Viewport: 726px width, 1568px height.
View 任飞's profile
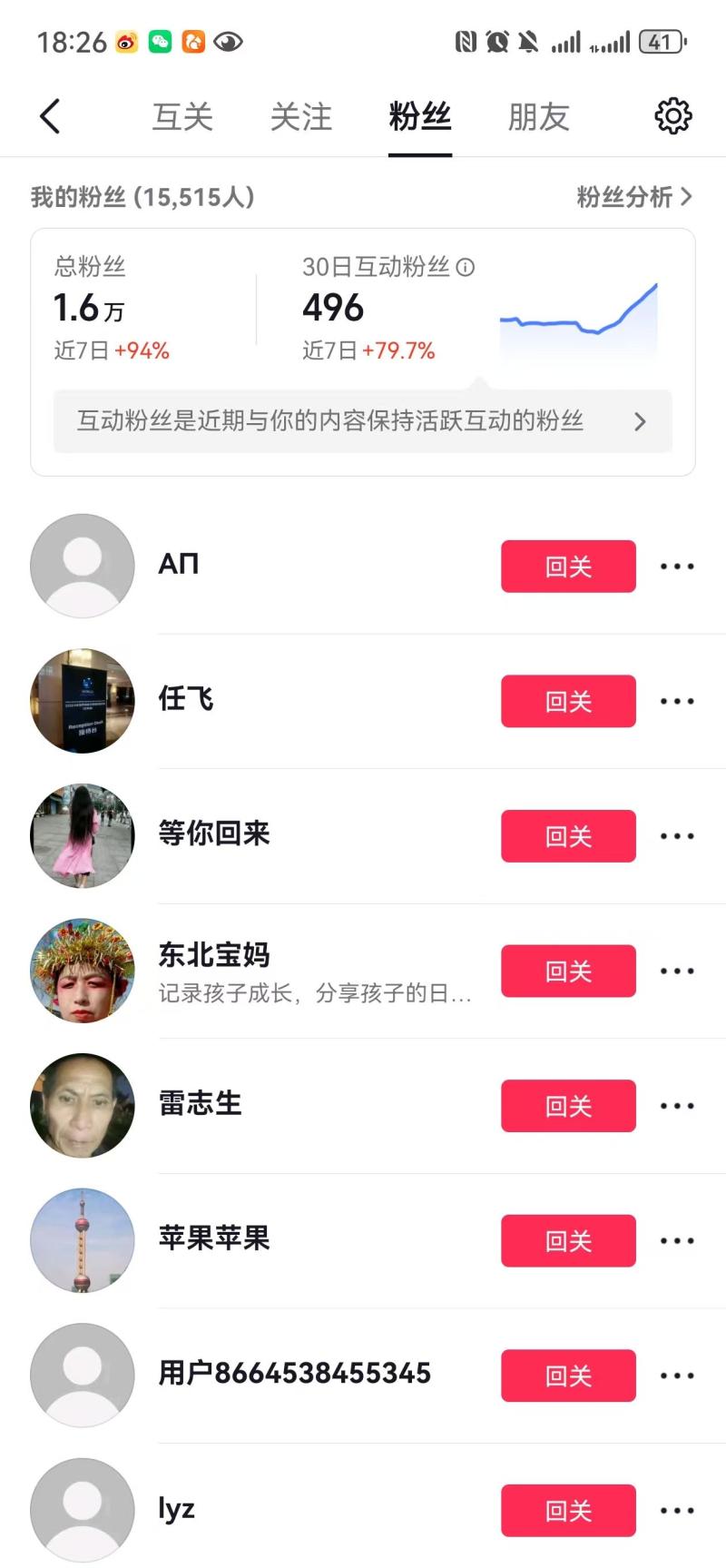(186, 699)
